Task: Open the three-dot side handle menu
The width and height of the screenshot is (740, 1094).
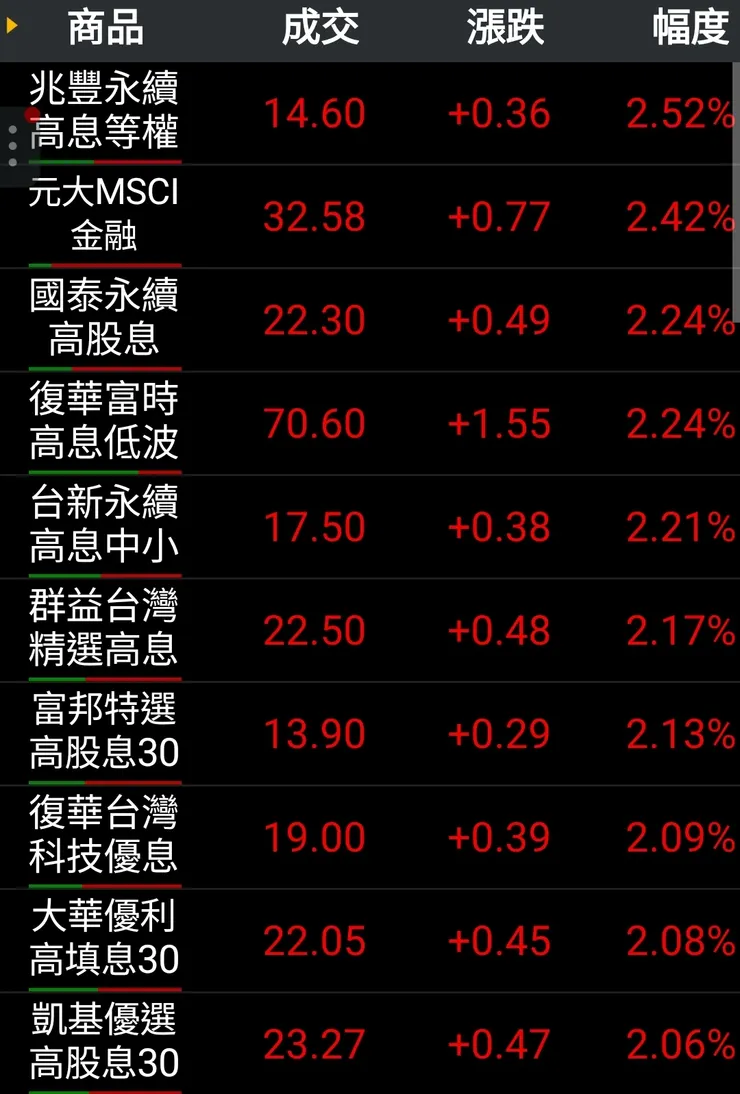Action: (12, 146)
